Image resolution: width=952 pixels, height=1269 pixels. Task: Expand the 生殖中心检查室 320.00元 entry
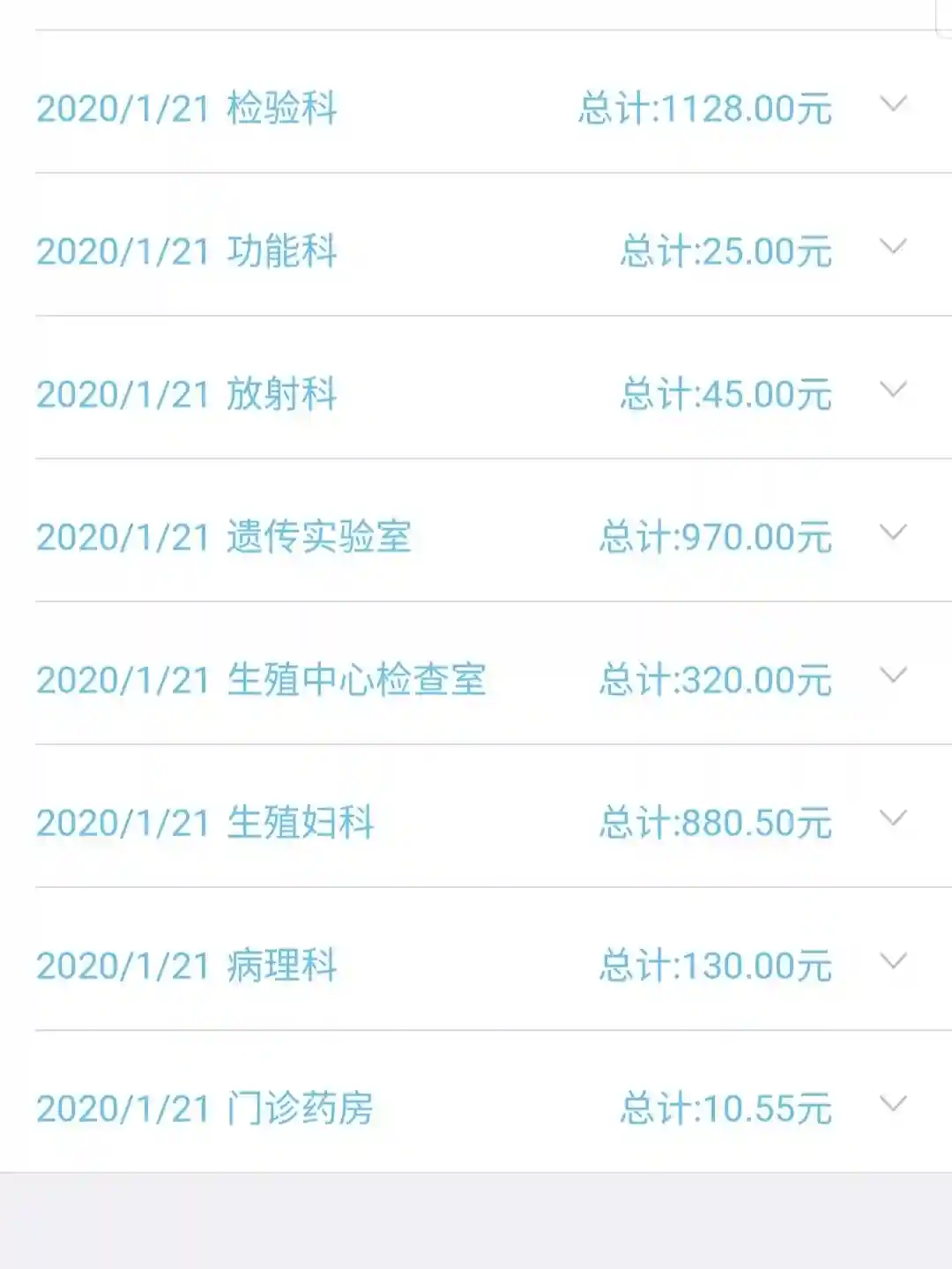click(893, 676)
